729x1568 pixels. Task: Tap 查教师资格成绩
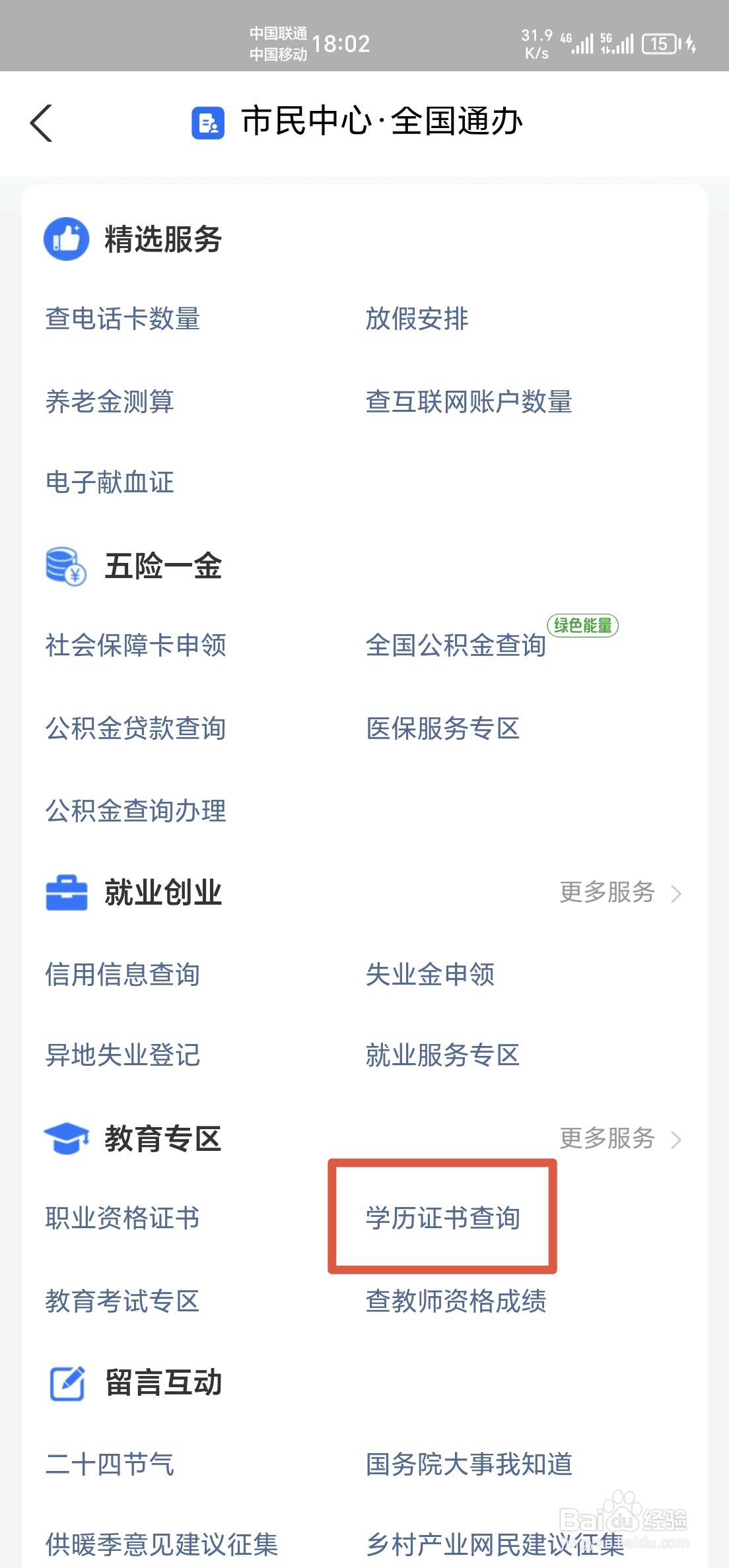(x=456, y=1301)
